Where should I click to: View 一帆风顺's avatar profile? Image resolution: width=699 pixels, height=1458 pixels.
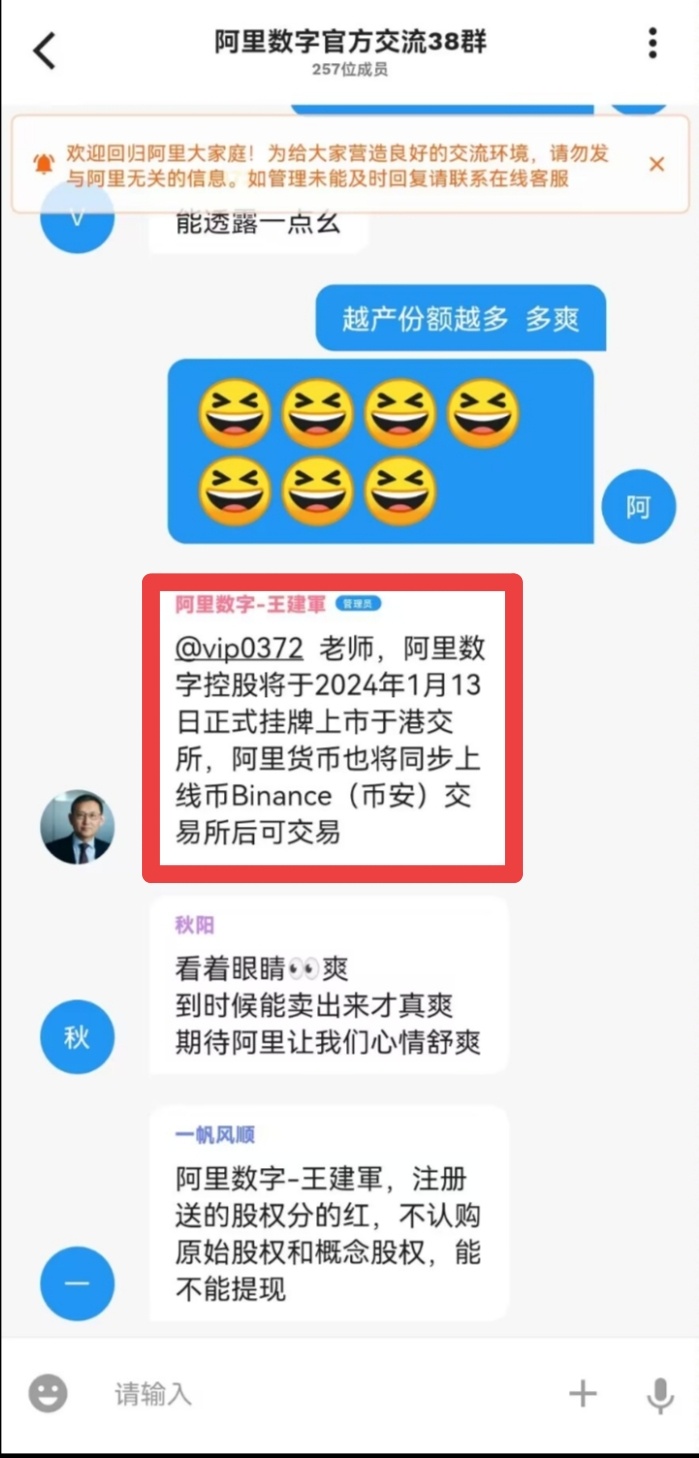point(77,1283)
